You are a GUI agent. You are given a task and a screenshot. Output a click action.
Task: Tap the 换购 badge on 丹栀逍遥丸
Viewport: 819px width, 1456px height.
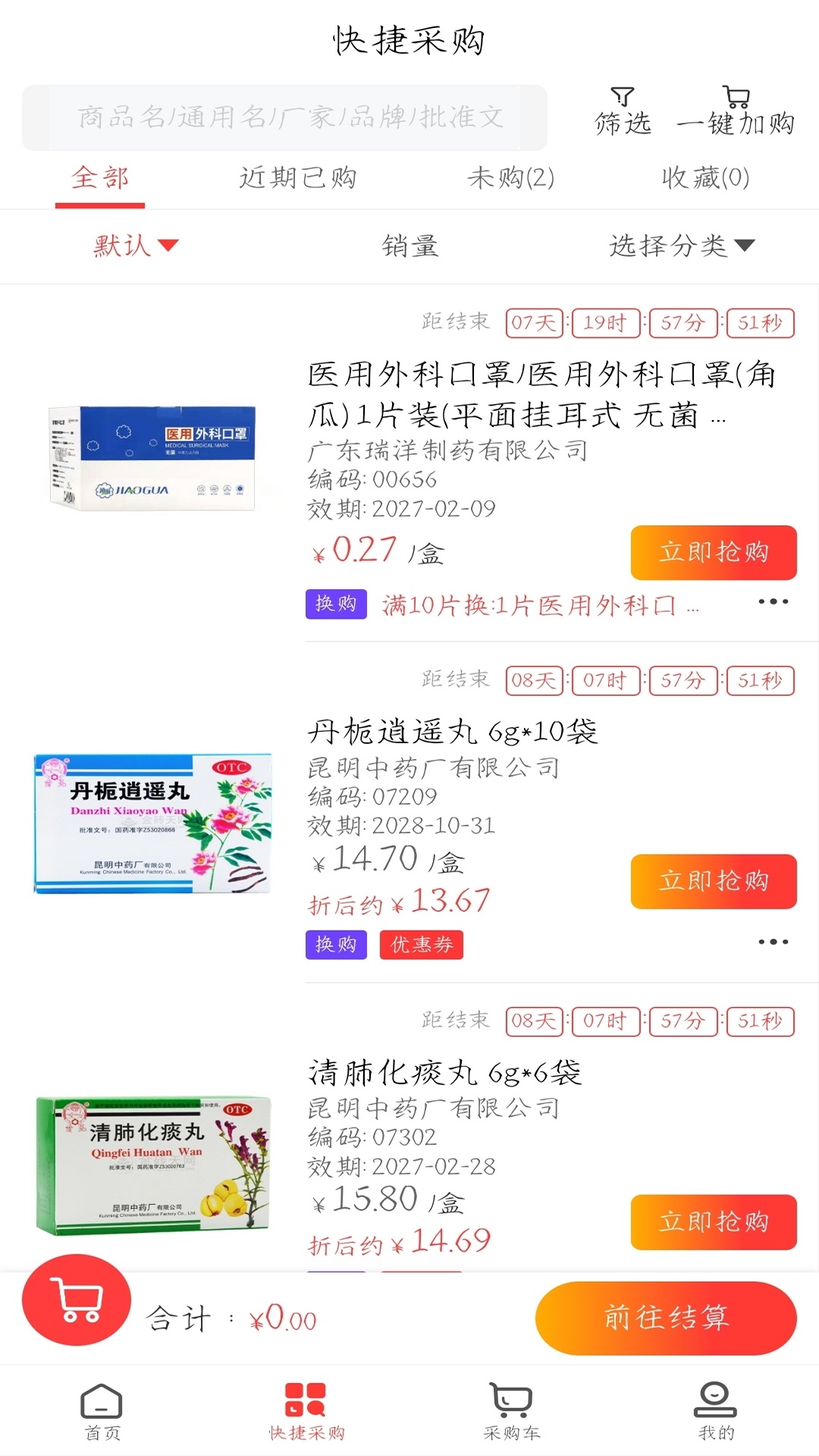[x=335, y=945]
